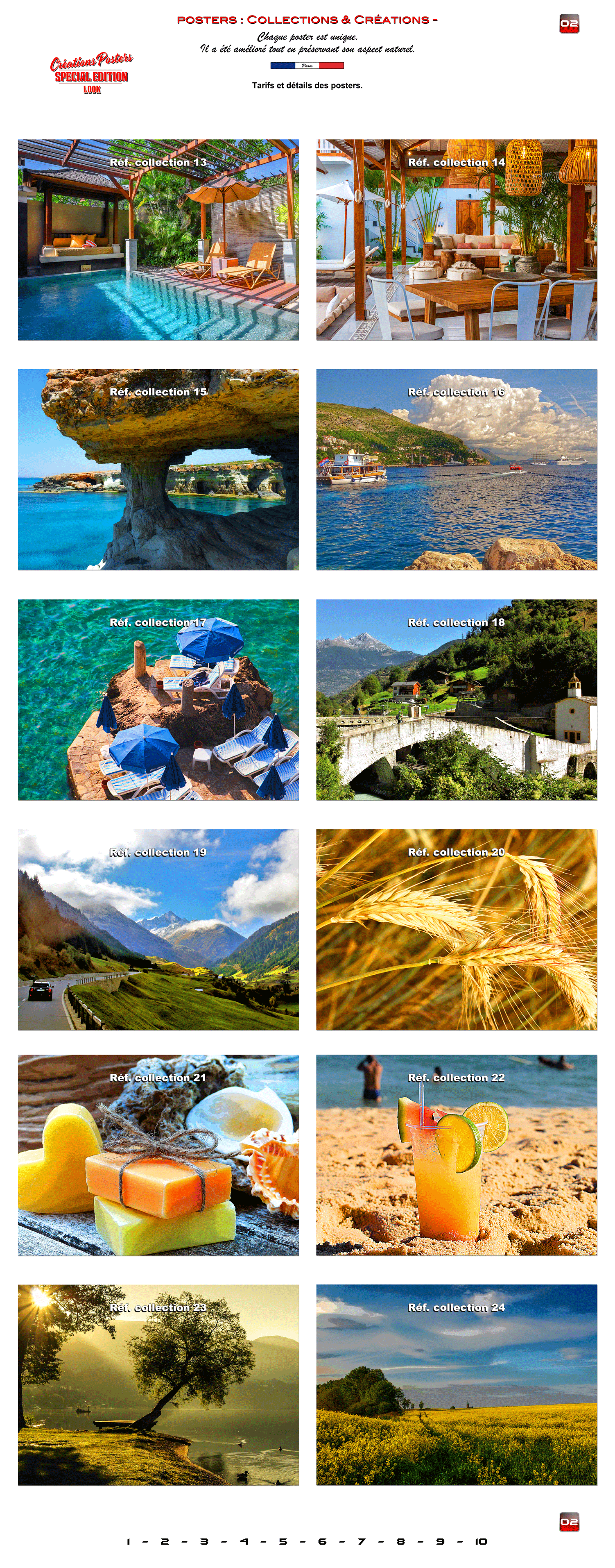Open poster Réf. collection 16

(x=456, y=469)
